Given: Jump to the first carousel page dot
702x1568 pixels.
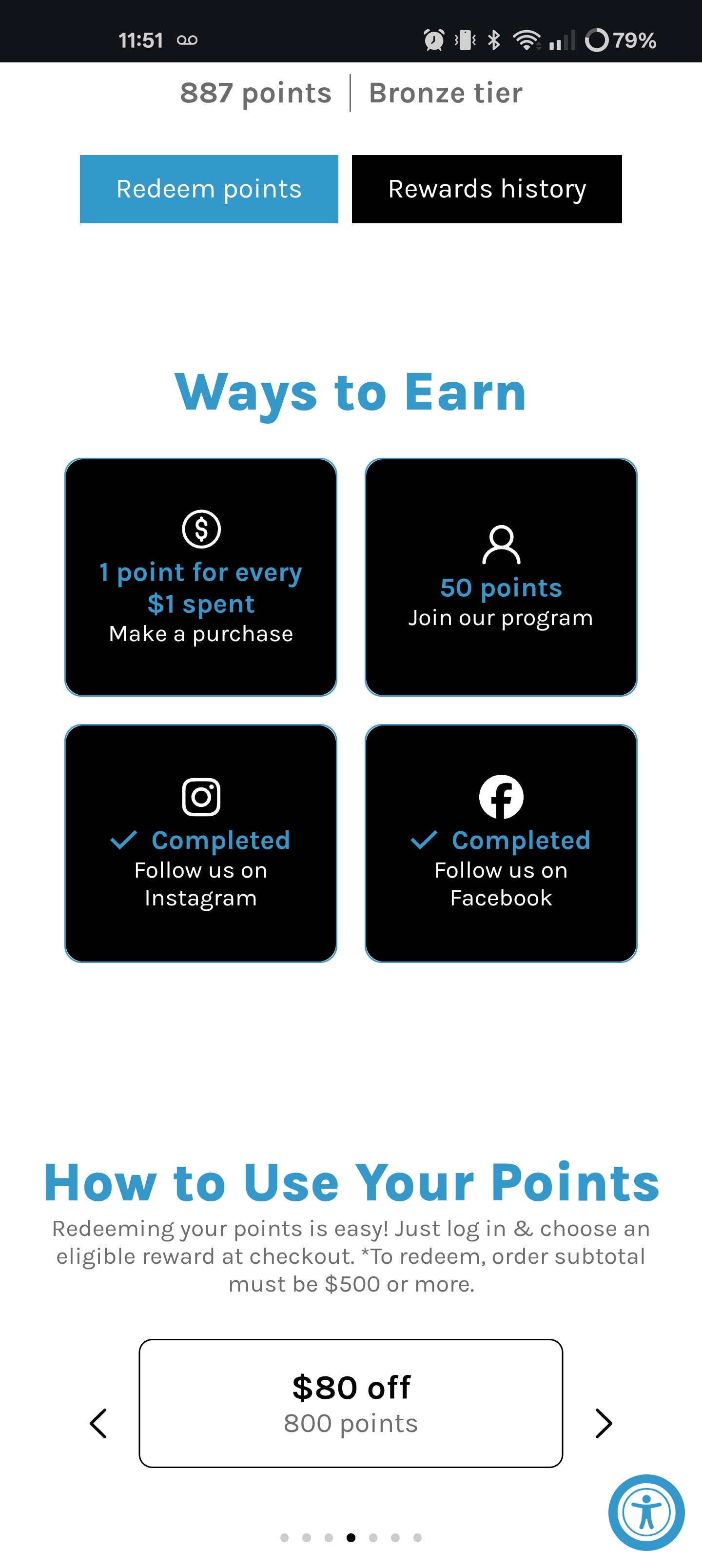Looking at the screenshot, I should (x=284, y=1538).
